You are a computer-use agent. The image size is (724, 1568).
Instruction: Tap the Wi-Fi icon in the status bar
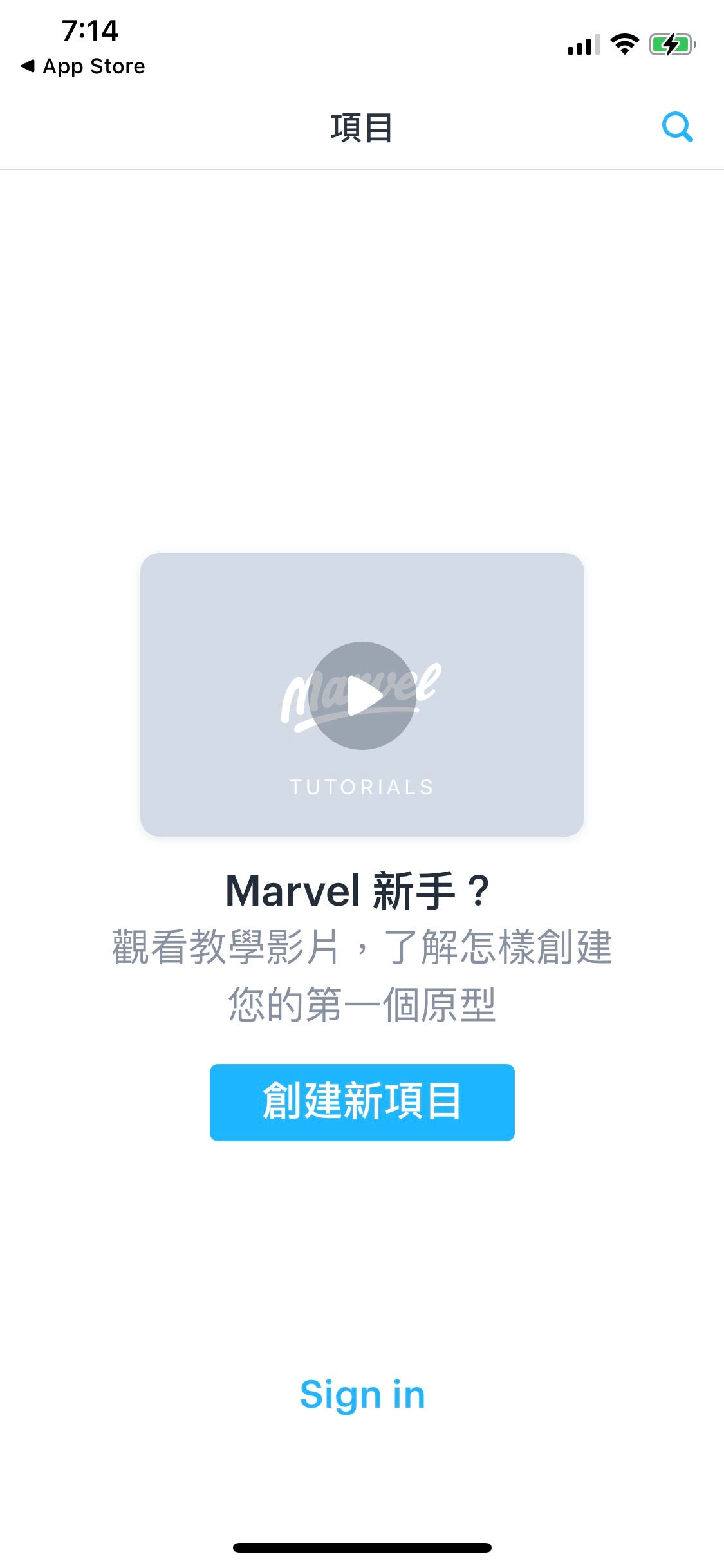[622, 45]
